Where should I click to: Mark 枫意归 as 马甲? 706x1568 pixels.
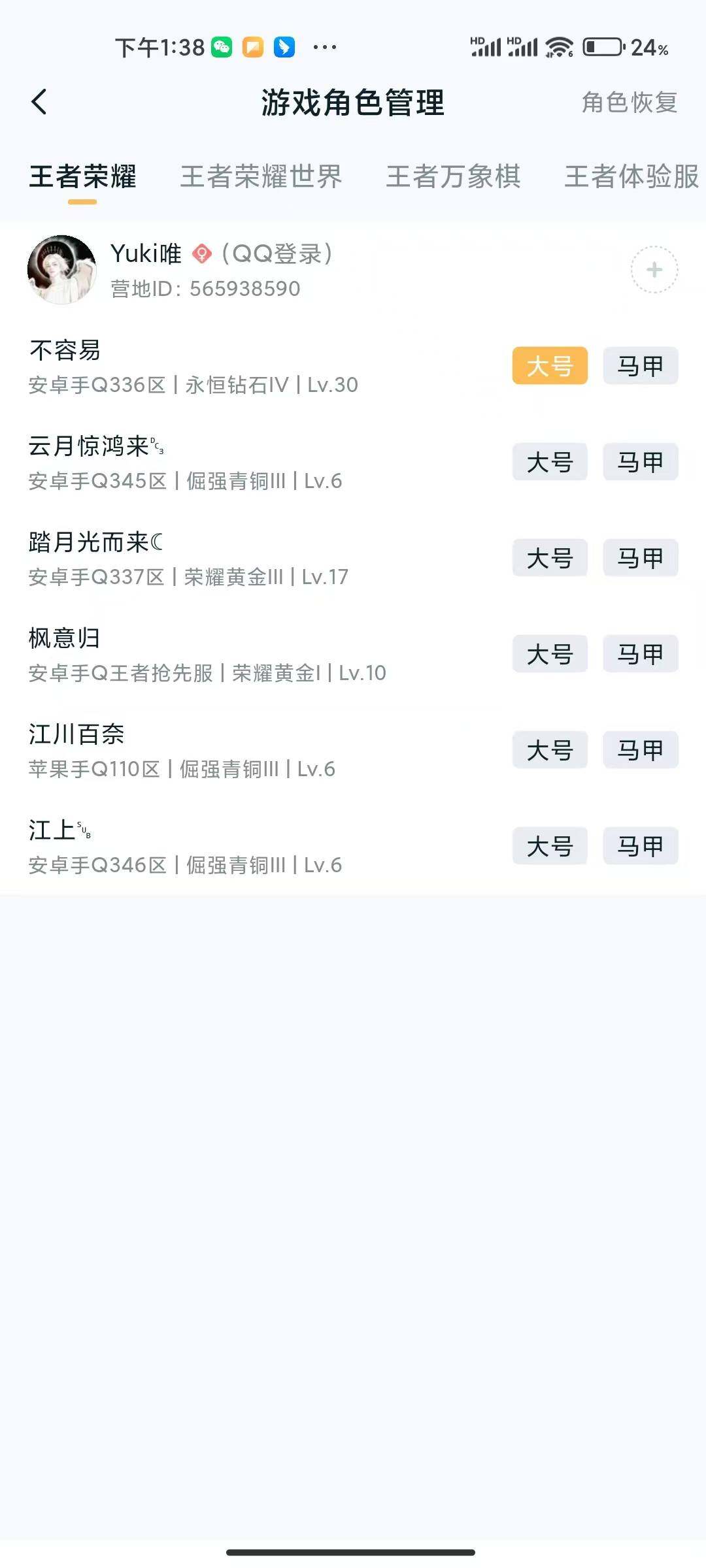pos(640,654)
